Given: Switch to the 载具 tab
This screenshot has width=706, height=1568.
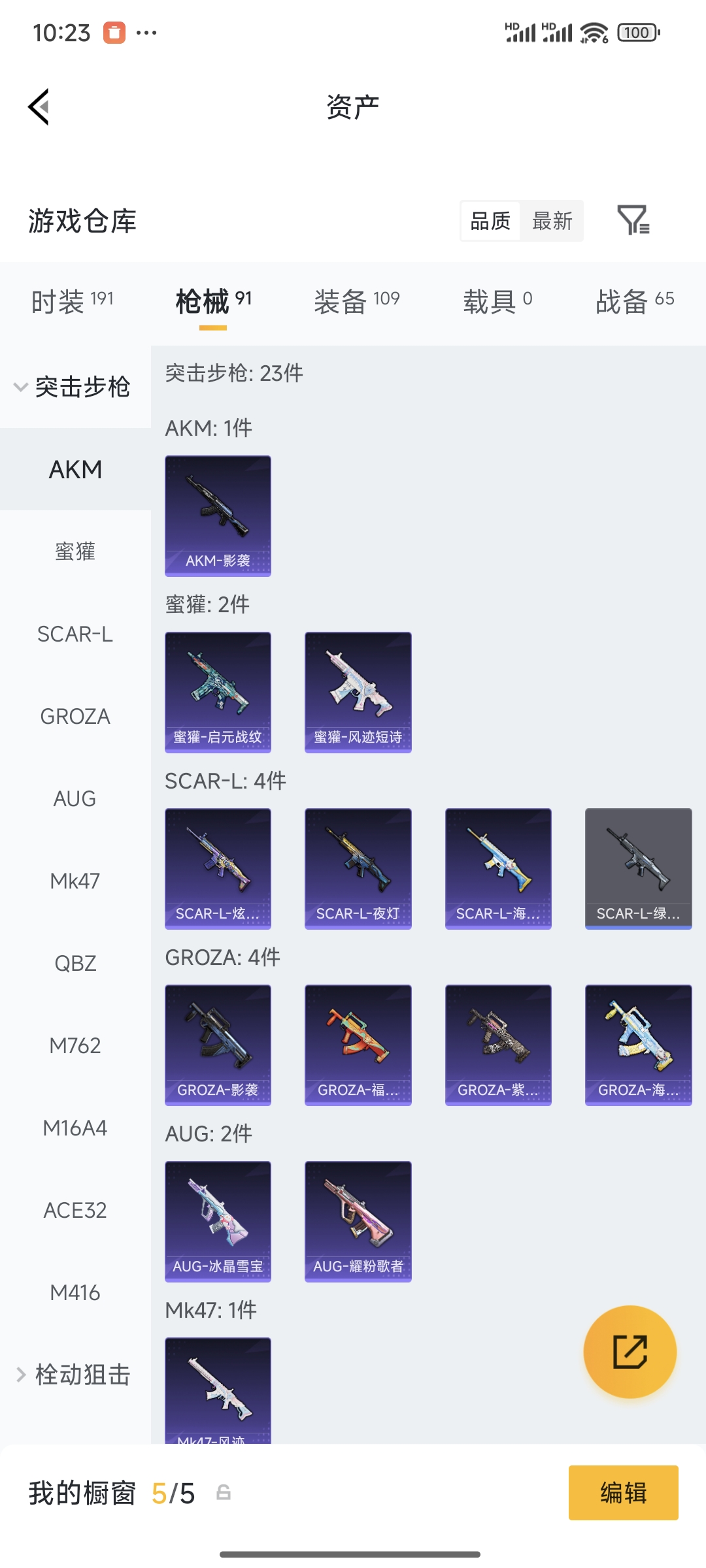Looking at the screenshot, I should coord(497,301).
